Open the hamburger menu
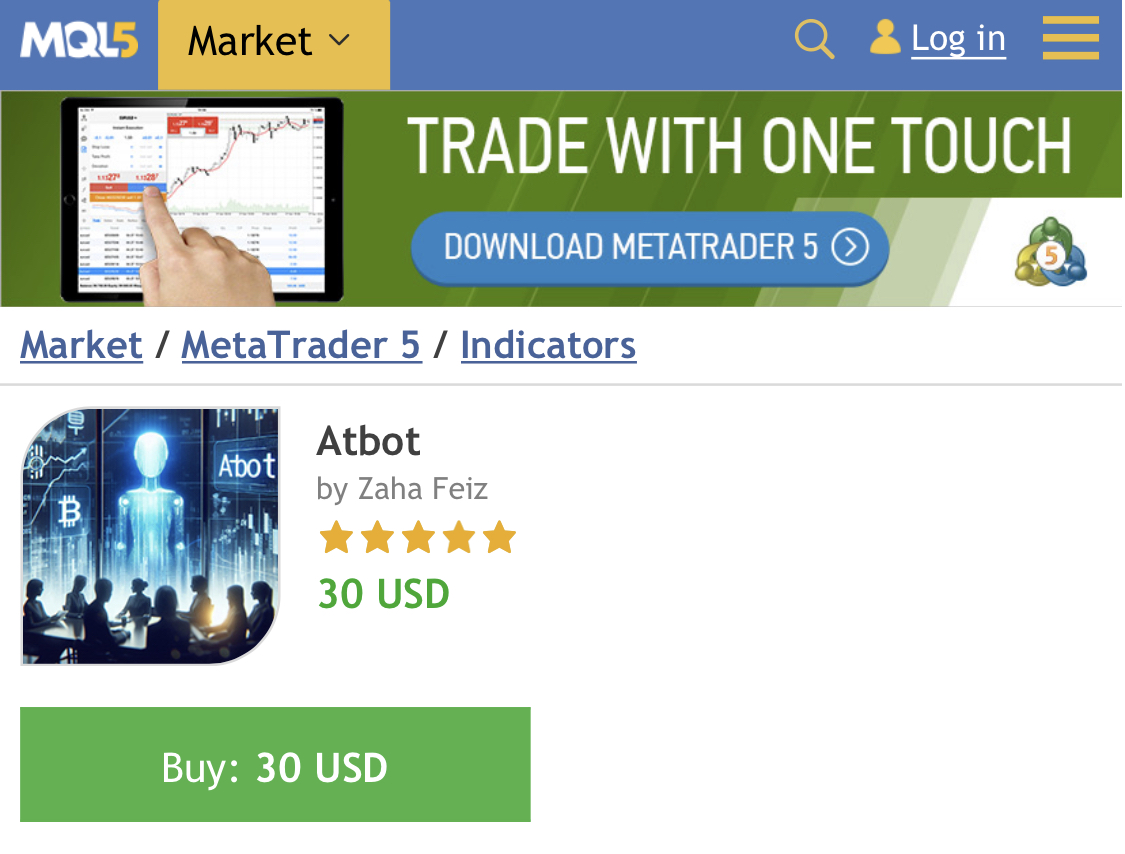 click(1070, 39)
